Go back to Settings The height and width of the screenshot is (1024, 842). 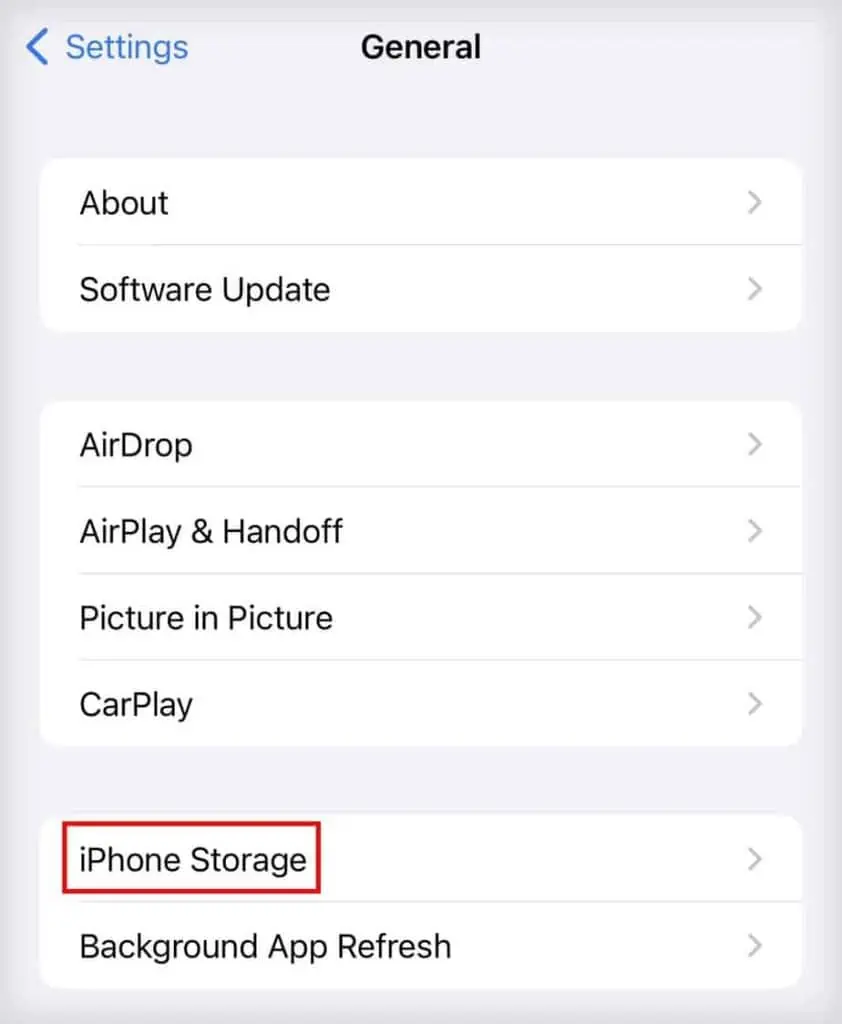tap(108, 47)
